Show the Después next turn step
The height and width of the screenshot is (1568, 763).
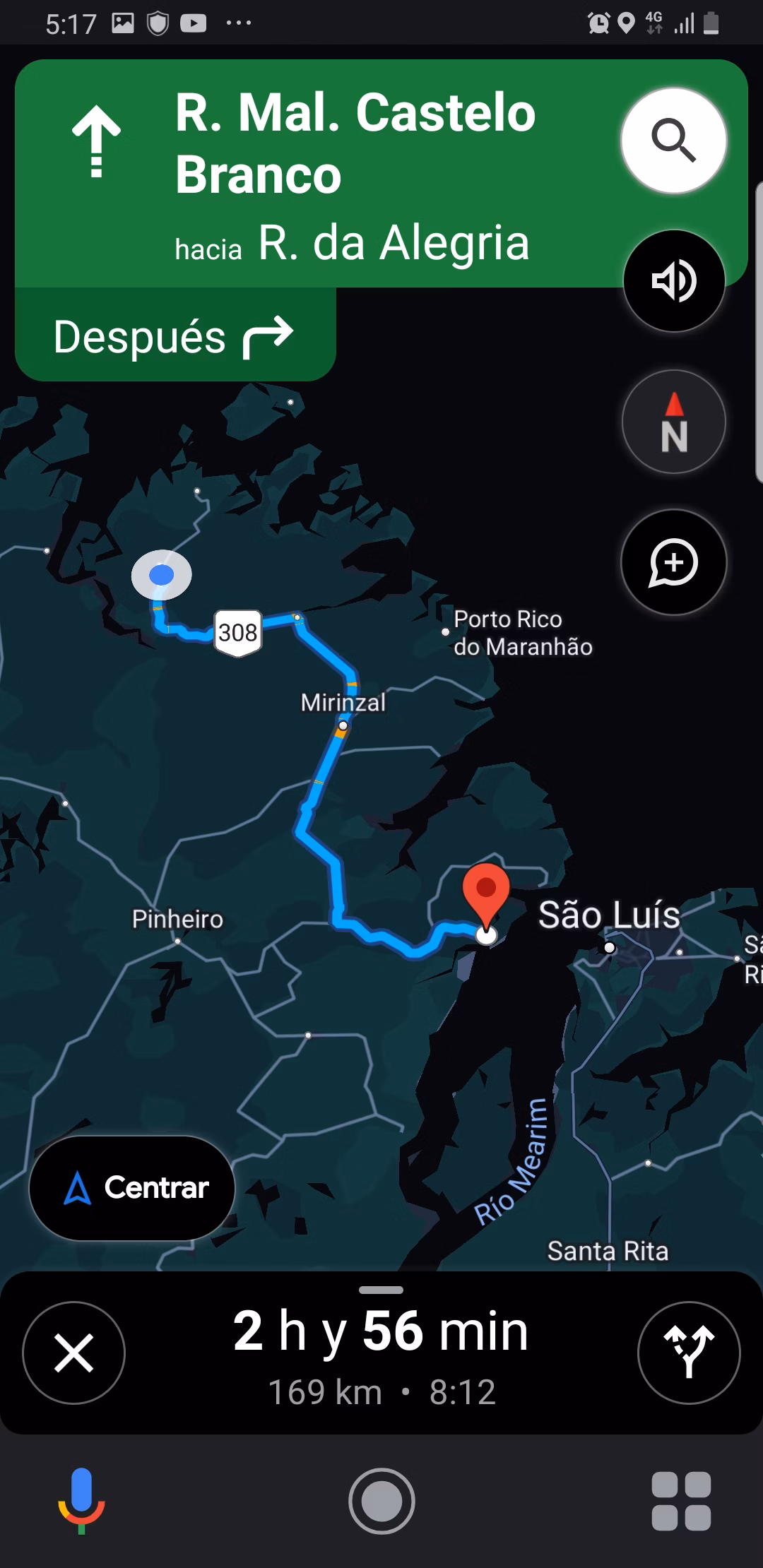(174, 336)
